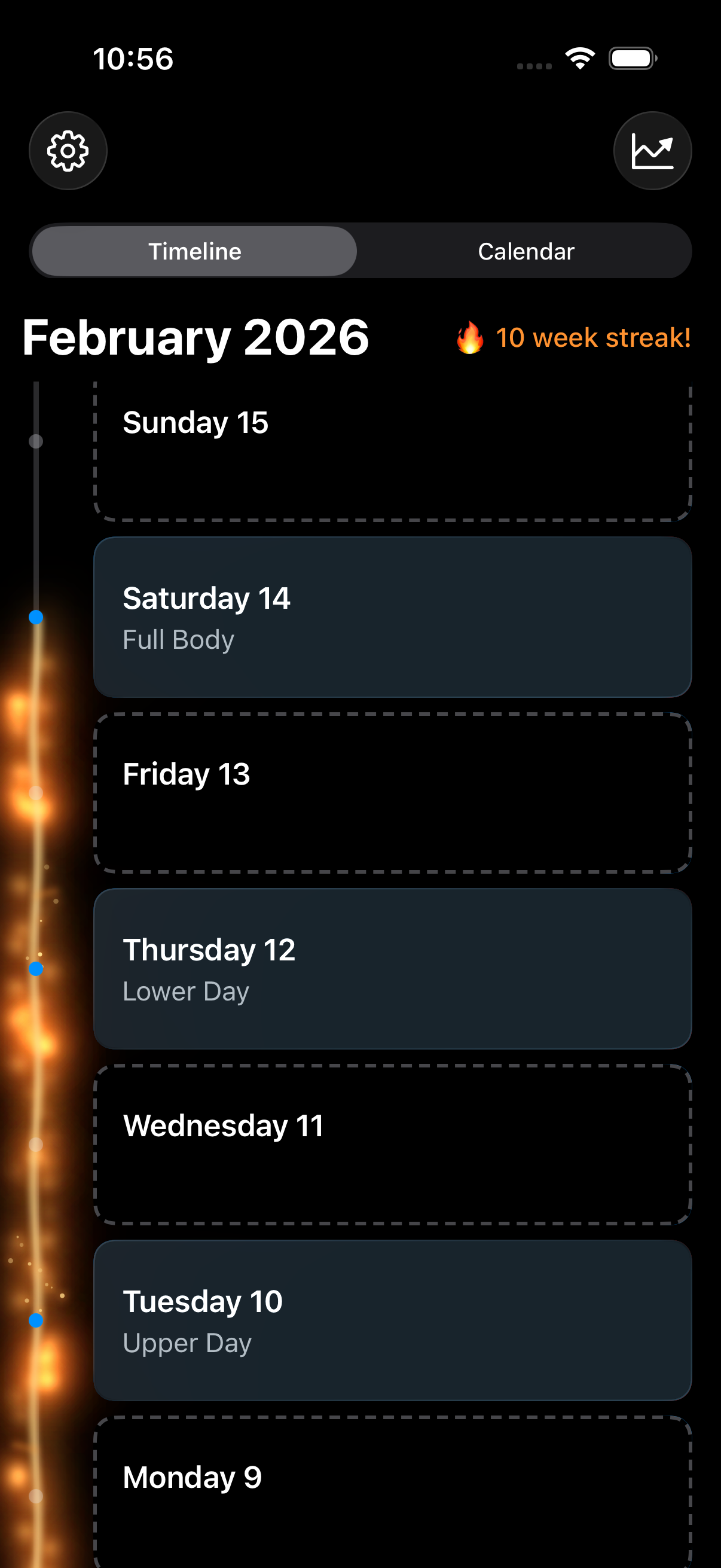Tap the fire emoji next to streak
The image size is (721, 1568).
point(469,338)
